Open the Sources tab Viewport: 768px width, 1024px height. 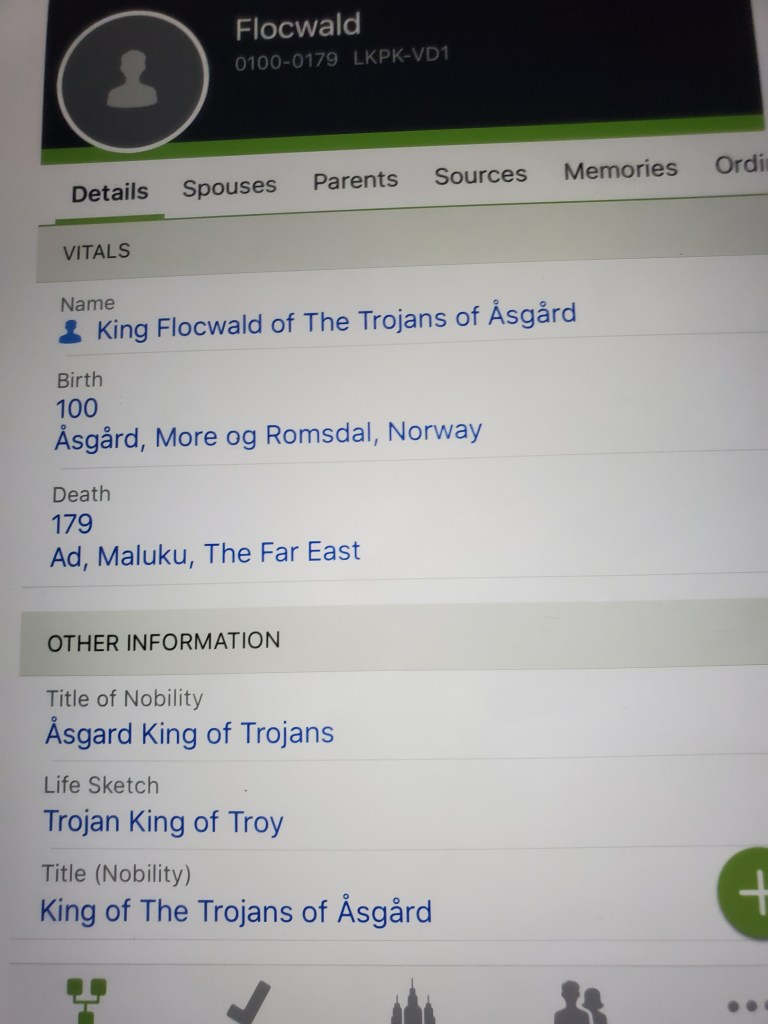480,176
